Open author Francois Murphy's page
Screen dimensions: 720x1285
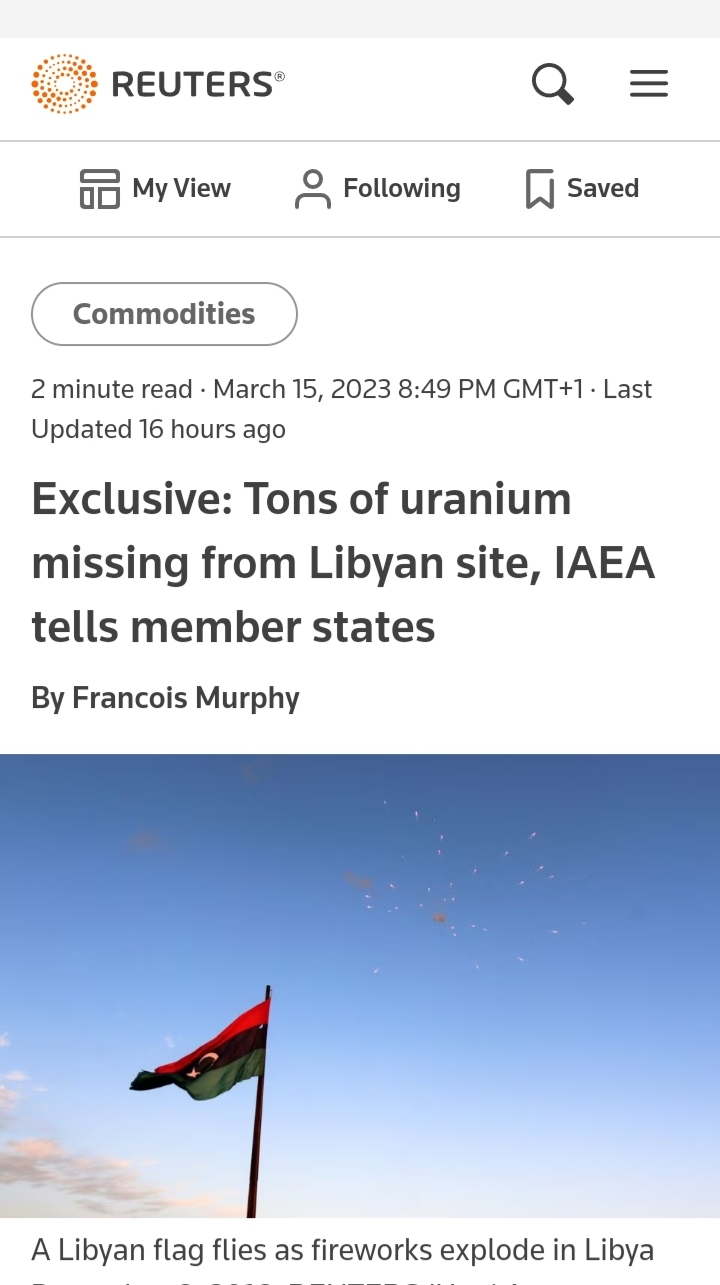[x=186, y=697]
